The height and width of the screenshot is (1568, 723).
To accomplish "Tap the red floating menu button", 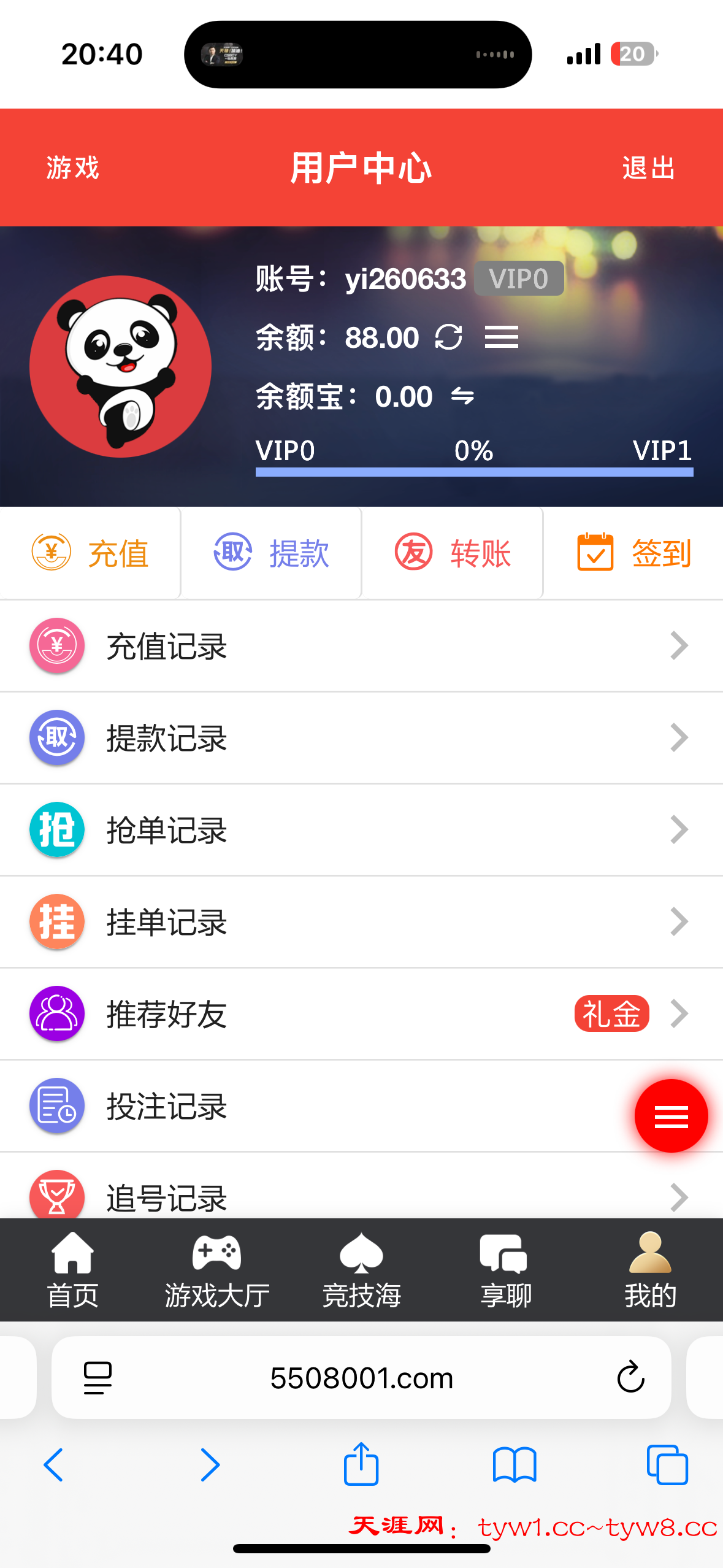I will [x=671, y=1116].
